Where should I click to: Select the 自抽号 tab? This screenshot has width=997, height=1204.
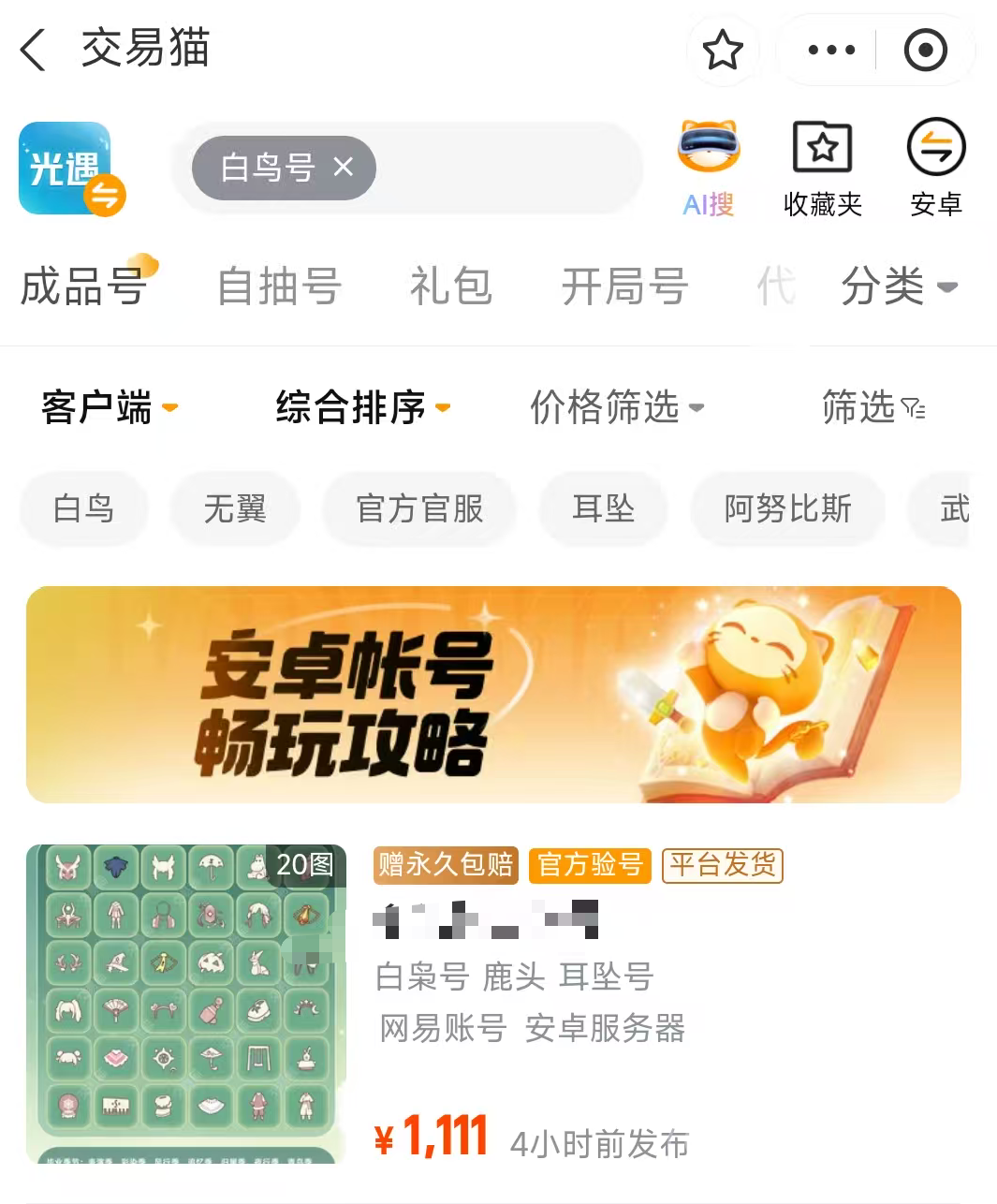click(279, 286)
